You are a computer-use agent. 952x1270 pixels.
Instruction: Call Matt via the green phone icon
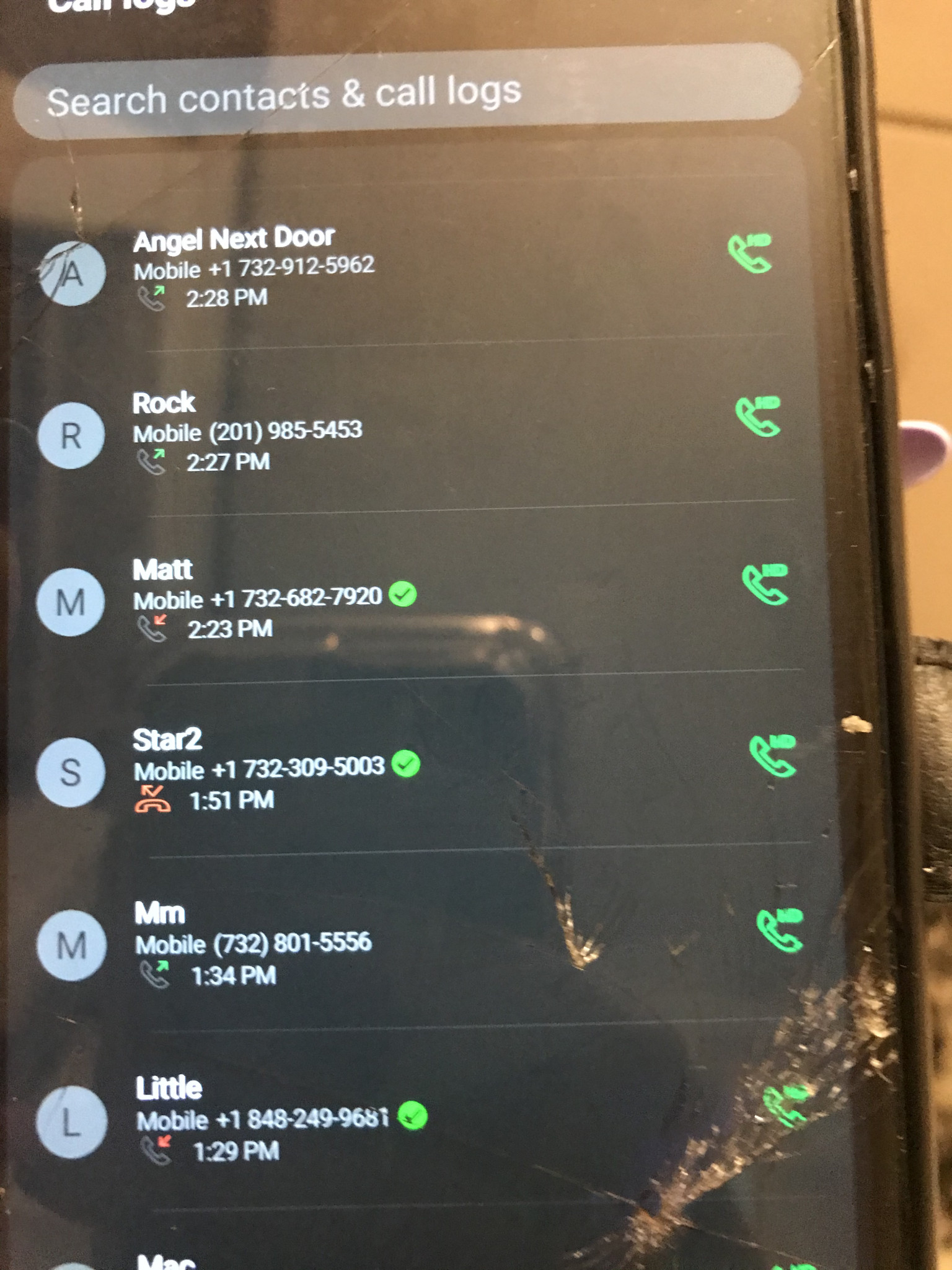(x=765, y=584)
